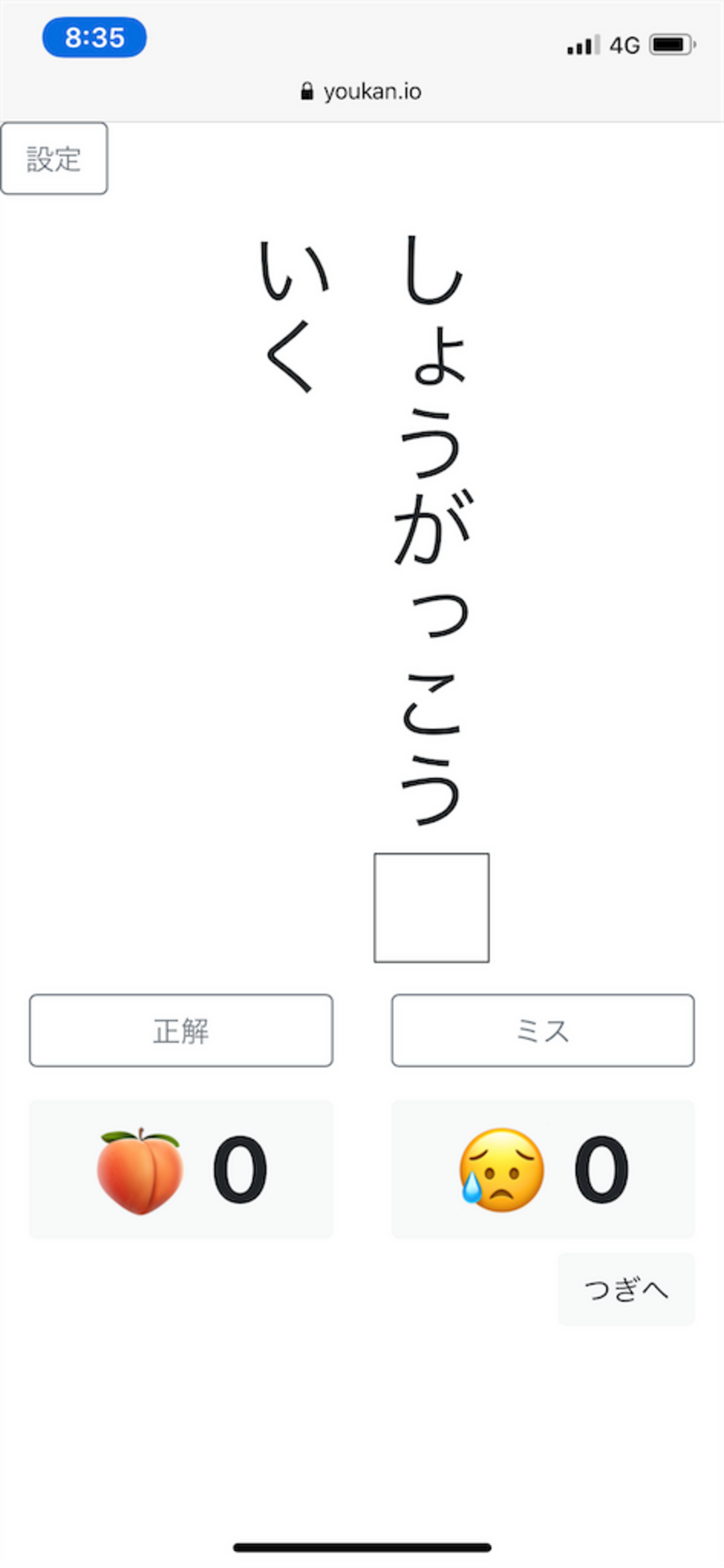The image size is (724, 1568).
Task: Tap the empty kanji answer box
Action: coord(432,908)
